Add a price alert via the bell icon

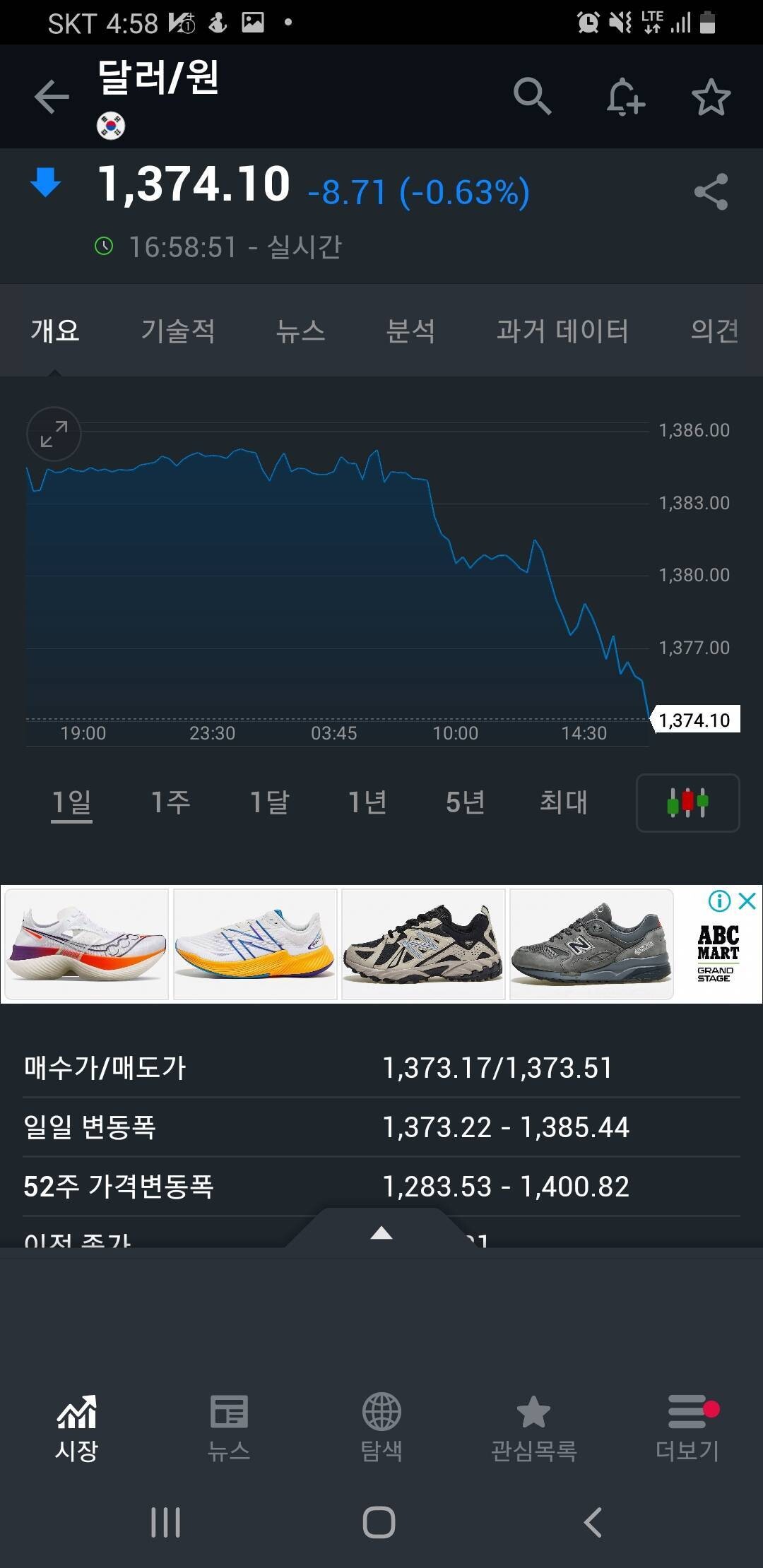(623, 97)
